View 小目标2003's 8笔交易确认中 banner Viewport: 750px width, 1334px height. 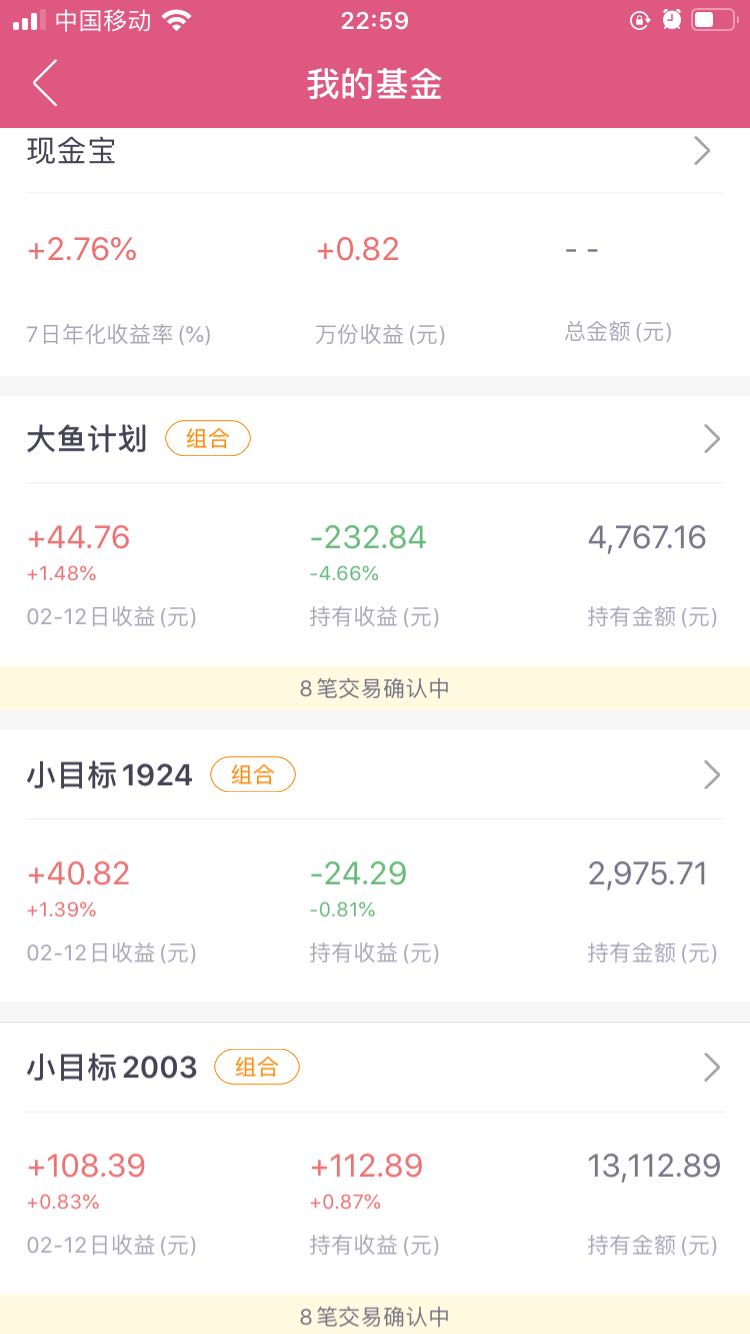point(375,1315)
